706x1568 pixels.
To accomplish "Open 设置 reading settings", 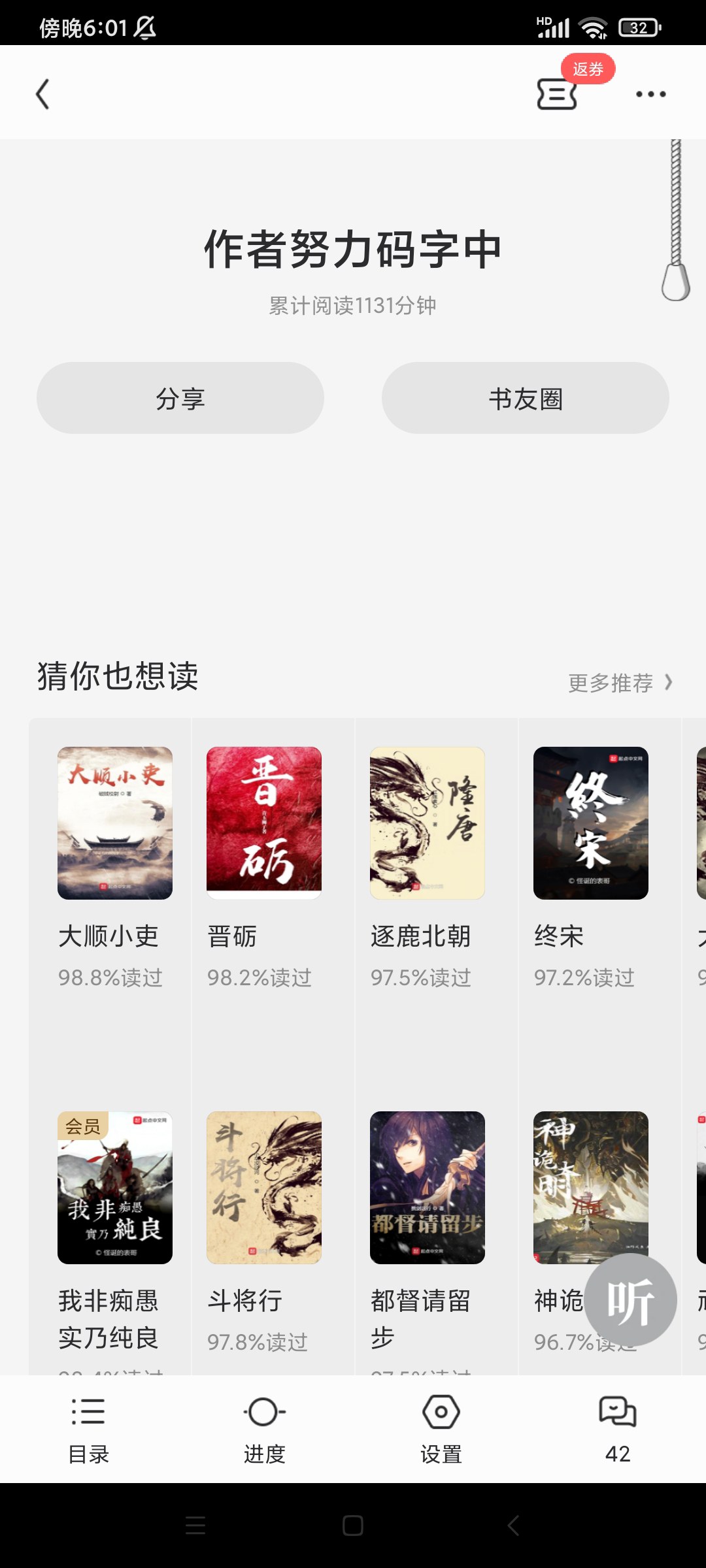I will [441, 1429].
